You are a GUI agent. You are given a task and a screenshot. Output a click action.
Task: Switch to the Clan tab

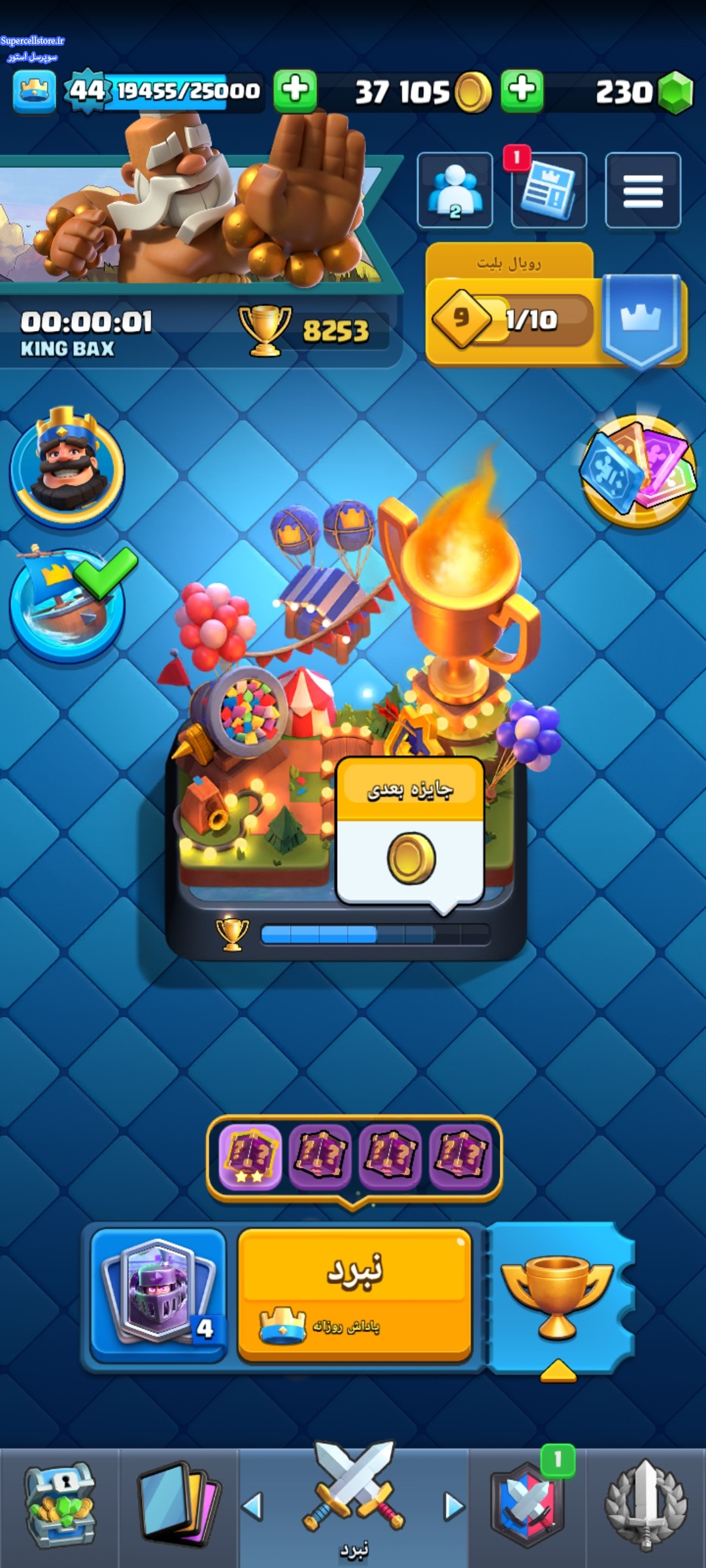[528, 1506]
